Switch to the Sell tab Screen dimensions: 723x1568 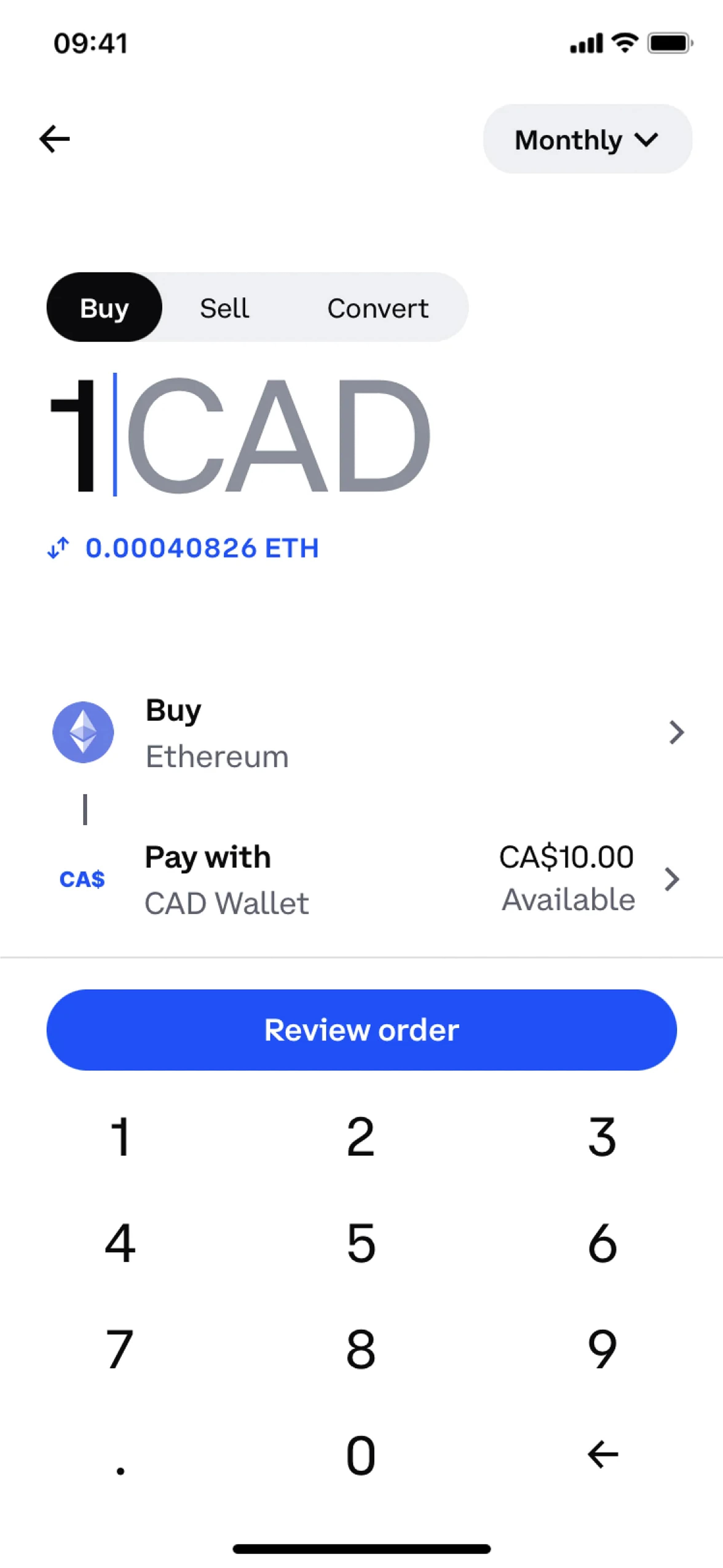click(x=225, y=308)
